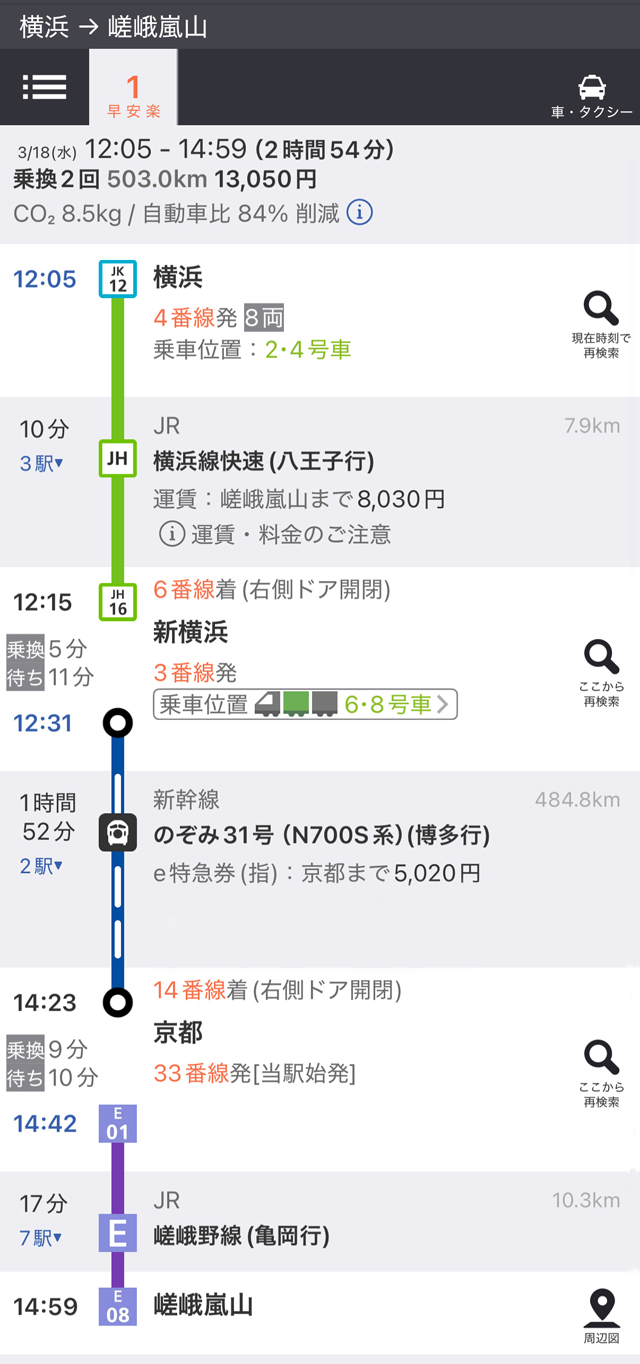Image resolution: width=640 pixels, height=1364 pixels.
Task: Tap ここから再検索 at 京都
Action: click(600, 1073)
